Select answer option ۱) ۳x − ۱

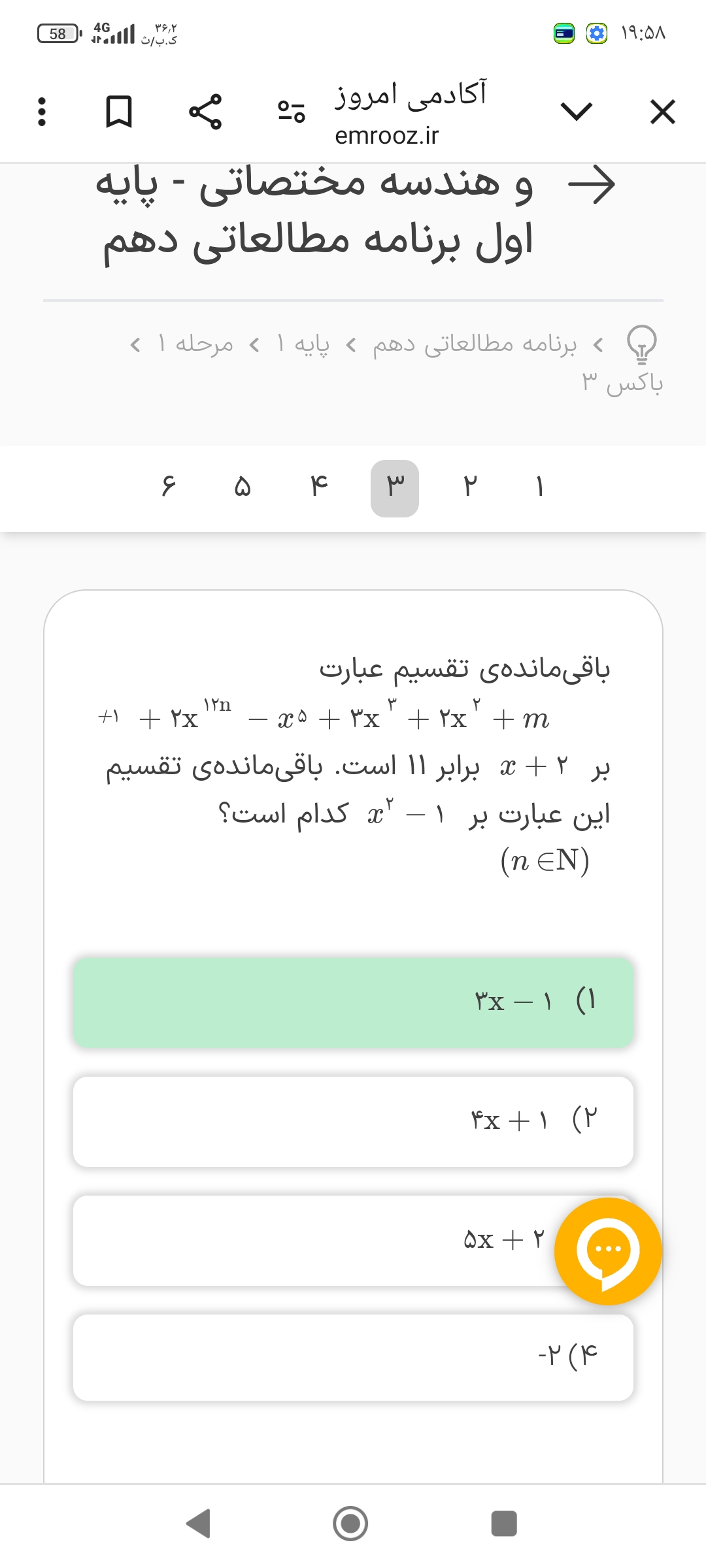click(x=353, y=1002)
